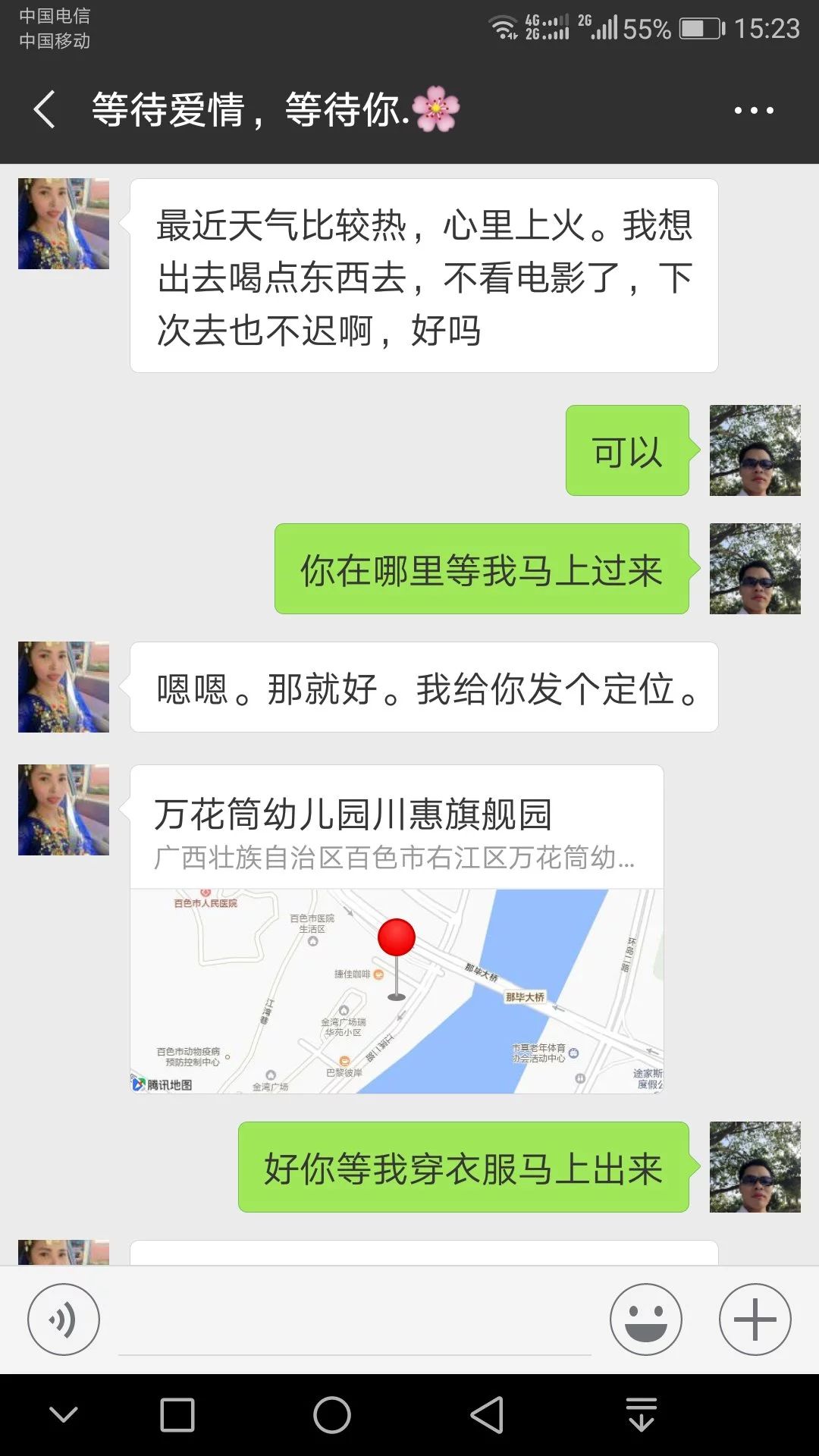Screen dimensions: 819x1456
Task: Open my avatar beside the 可以 message
Action: point(755,450)
